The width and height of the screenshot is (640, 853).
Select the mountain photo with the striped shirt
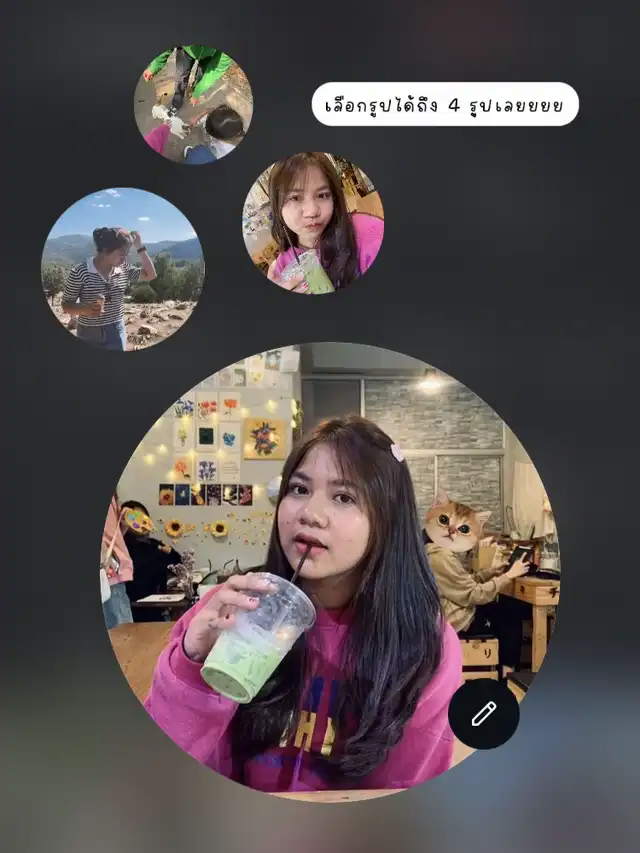(123, 269)
